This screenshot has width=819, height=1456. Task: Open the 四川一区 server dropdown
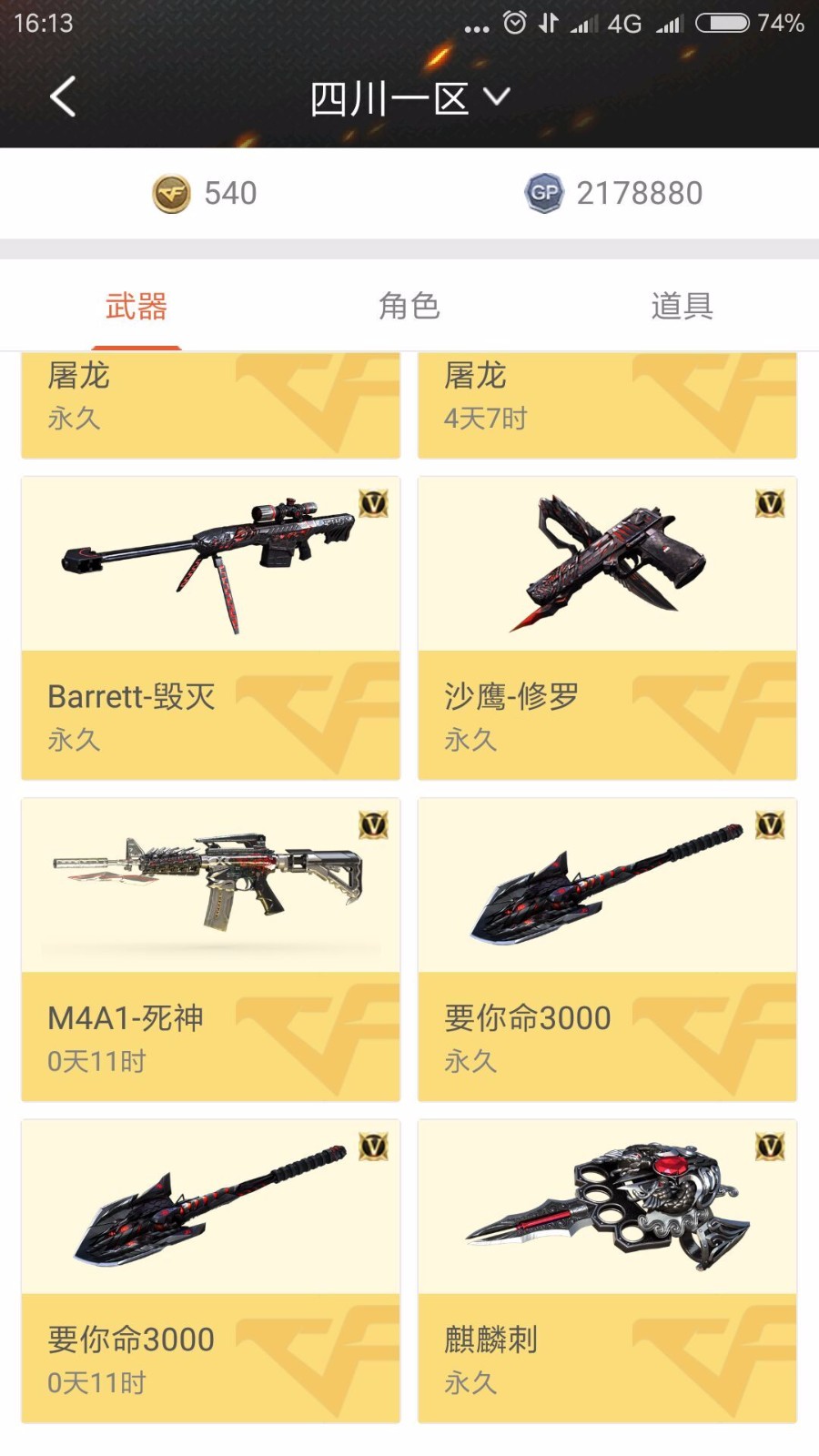(409, 98)
